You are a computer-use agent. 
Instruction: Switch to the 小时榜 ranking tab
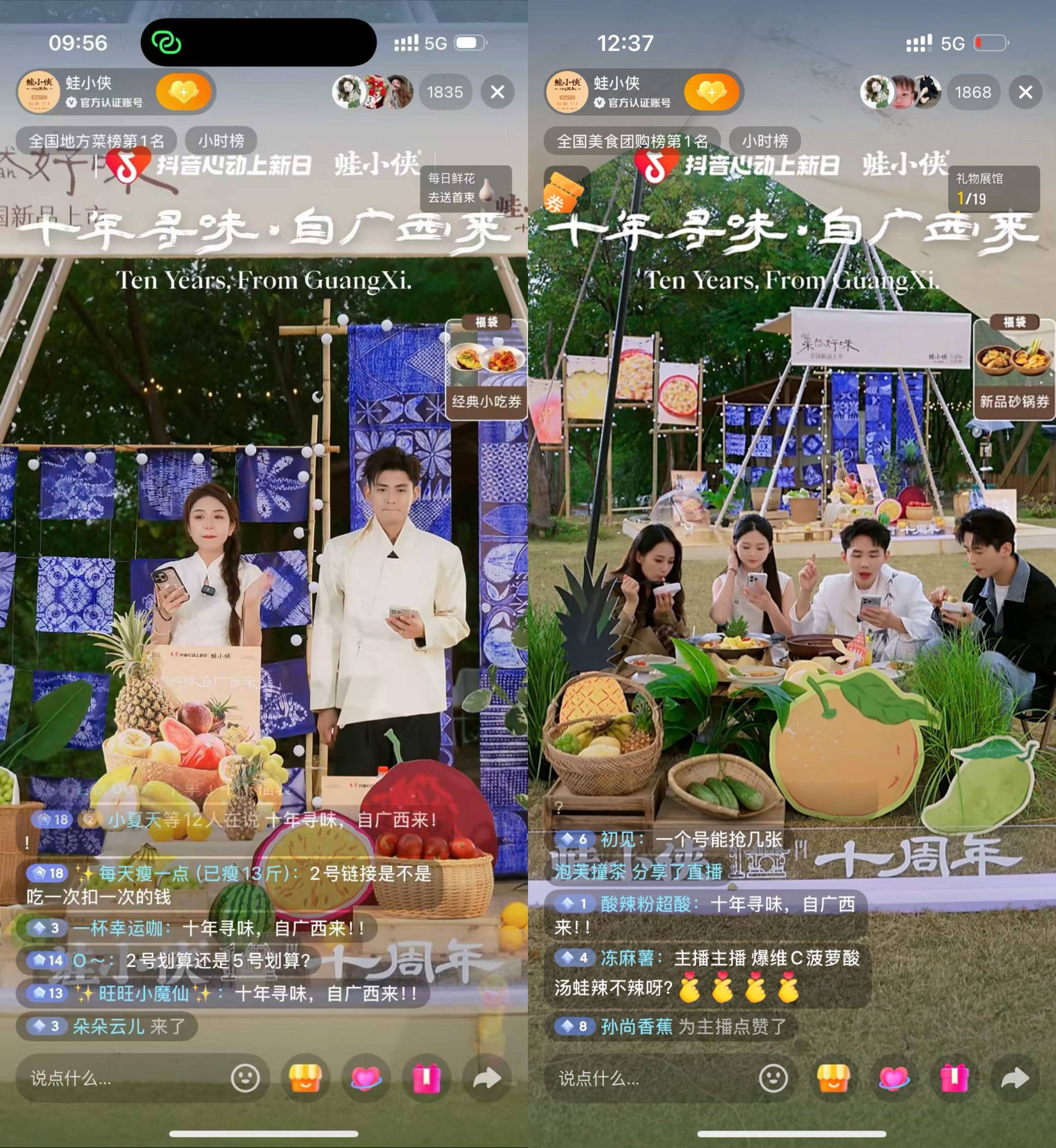click(x=220, y=141)
